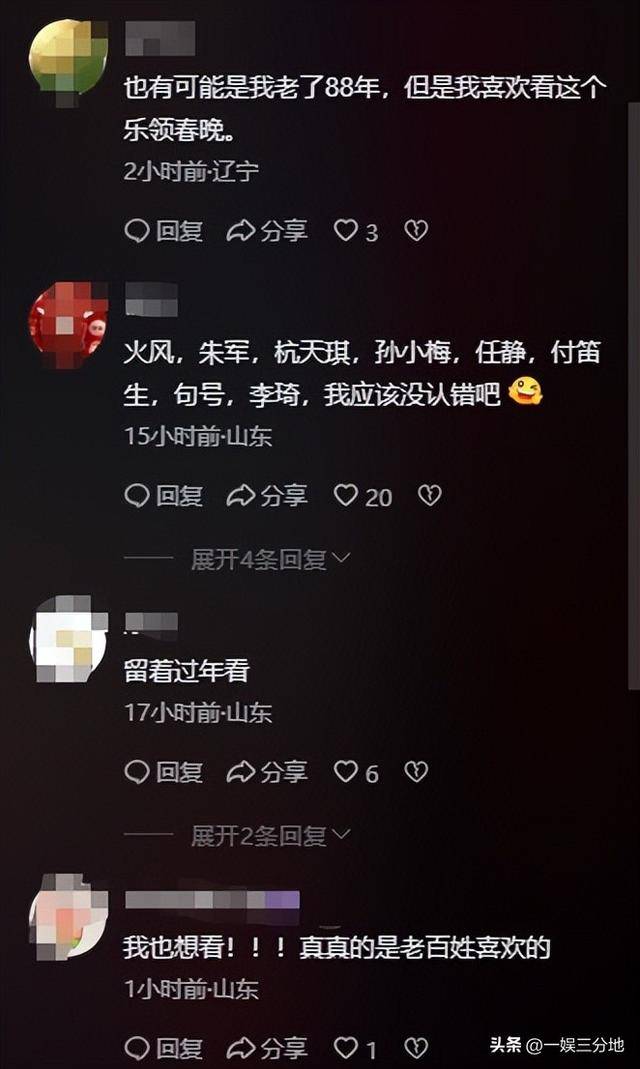Dislike the 我也想看 comment
This screenshot has width=640, height=1069.
[x=416, y=1048]
